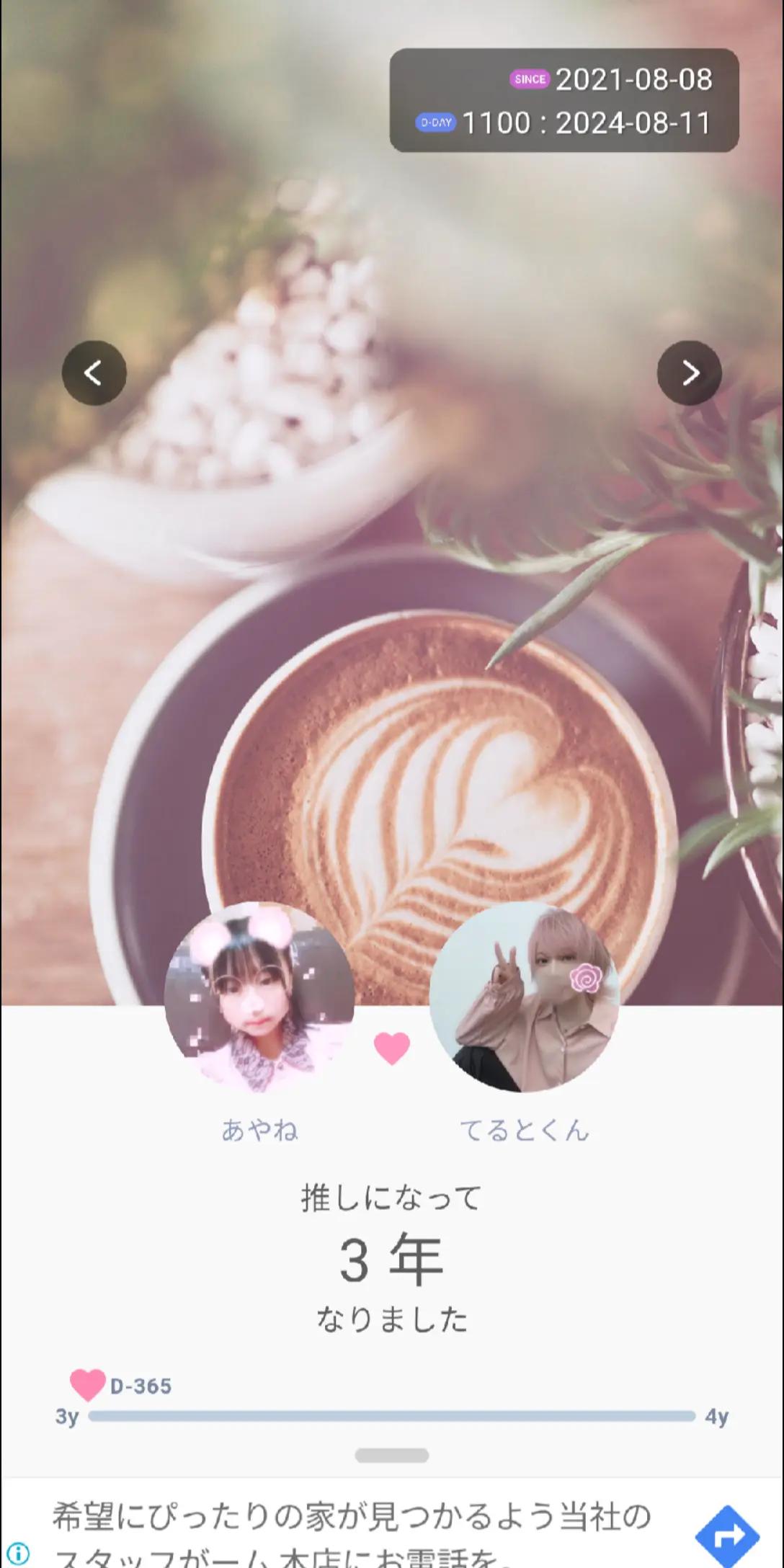Open てるとくん's profile photo
The image size is (784, 1568).
[x=524, y=997]
